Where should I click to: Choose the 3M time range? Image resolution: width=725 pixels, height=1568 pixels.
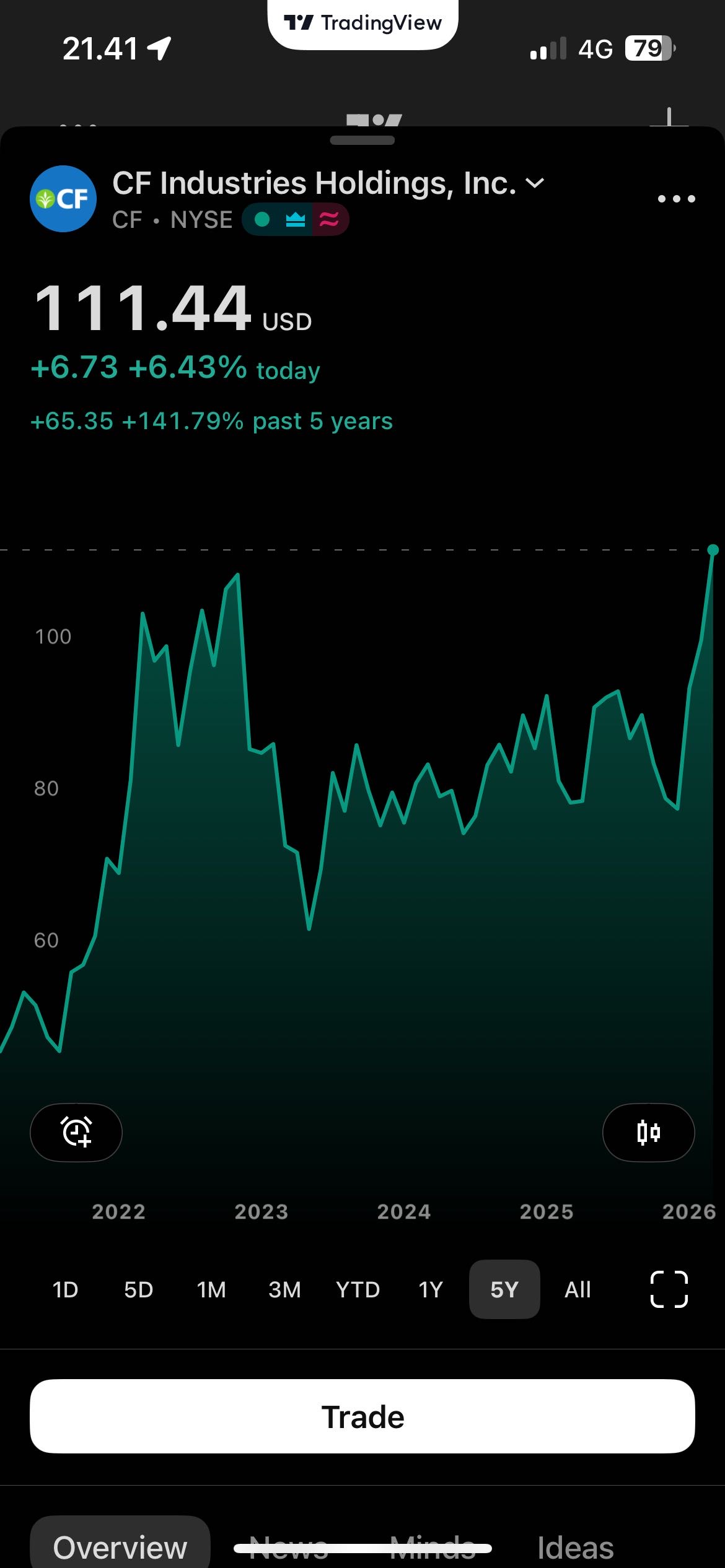click(x=284, y=1289)
